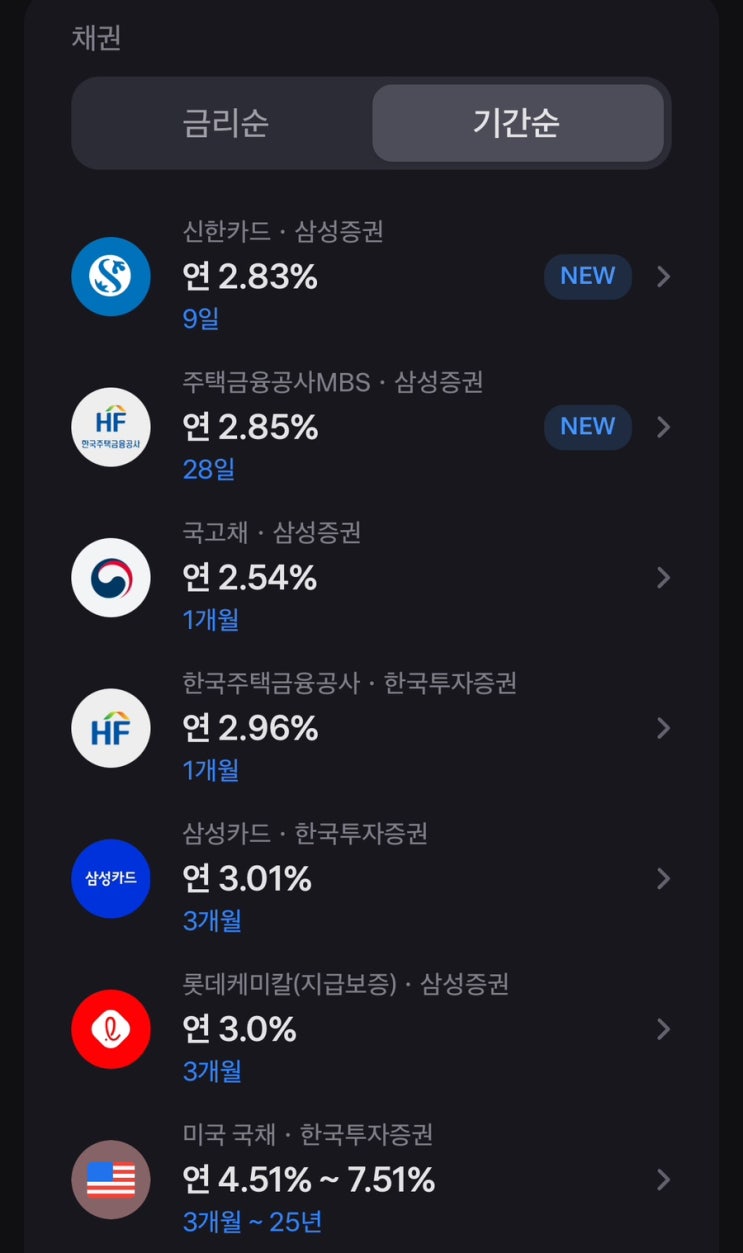Select the 기간순 sorting tab
Viewport: 743px width, 1253px height.
pos(517,123)
